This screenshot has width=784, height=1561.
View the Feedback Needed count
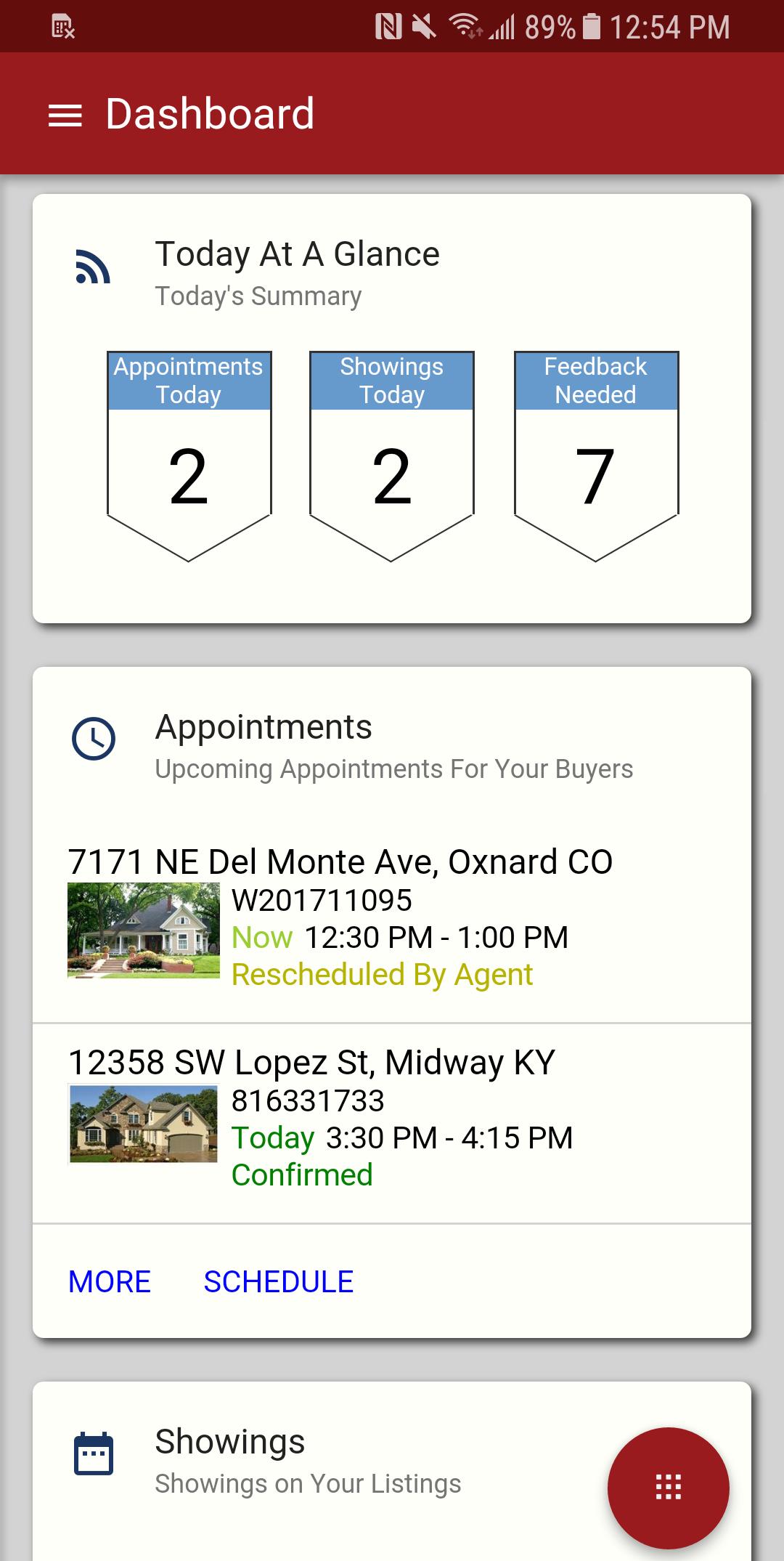point(596,456)
